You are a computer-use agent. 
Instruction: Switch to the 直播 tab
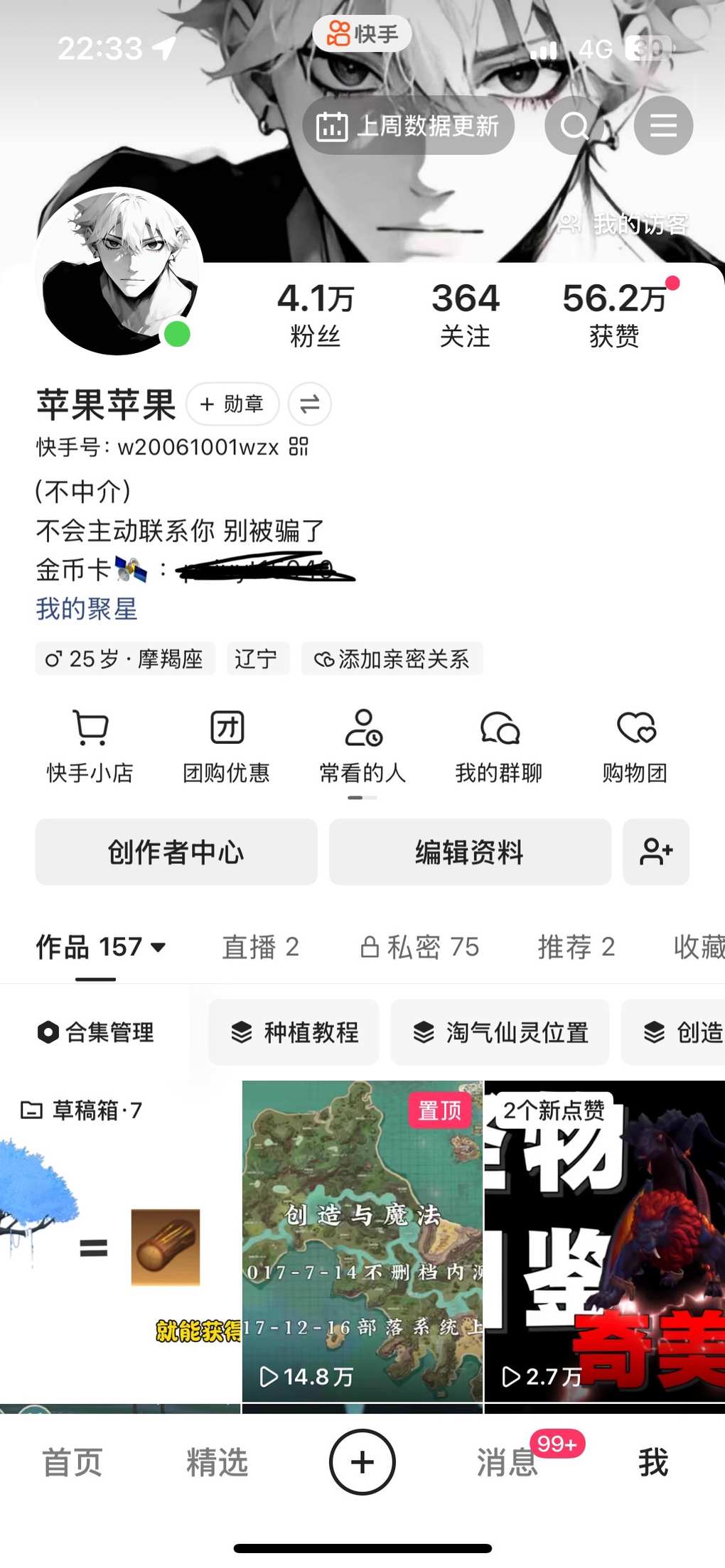tap(260, 947)
